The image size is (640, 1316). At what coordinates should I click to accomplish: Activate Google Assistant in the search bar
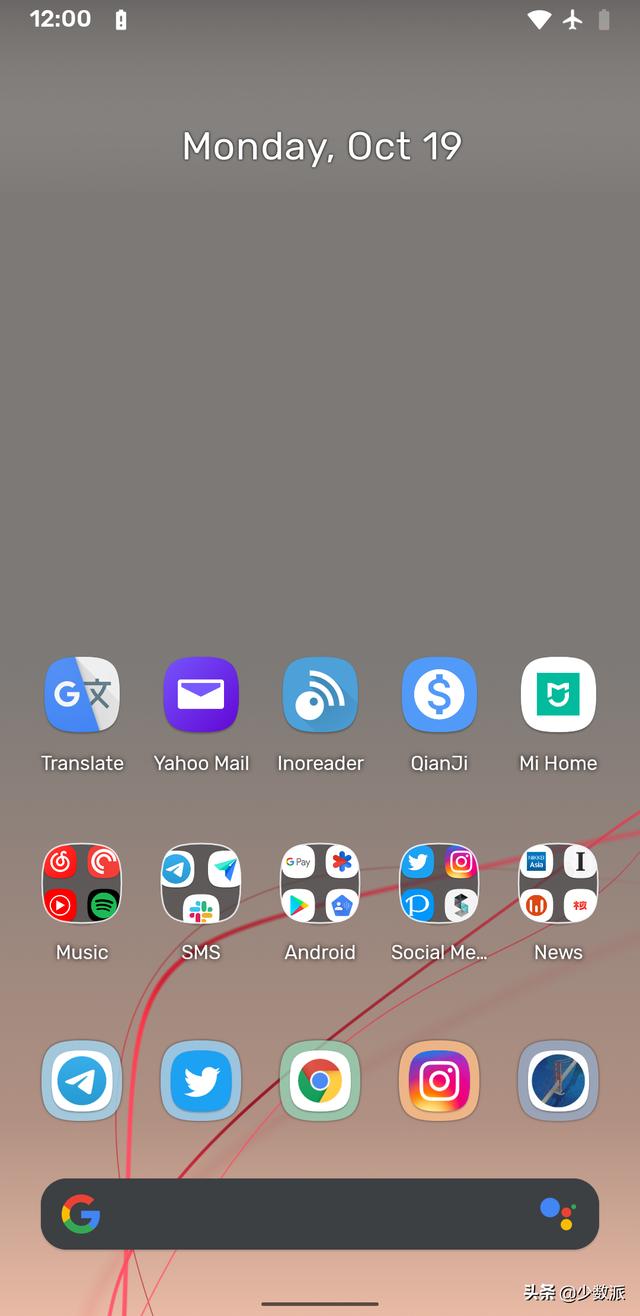click(x=557, y=1214)
